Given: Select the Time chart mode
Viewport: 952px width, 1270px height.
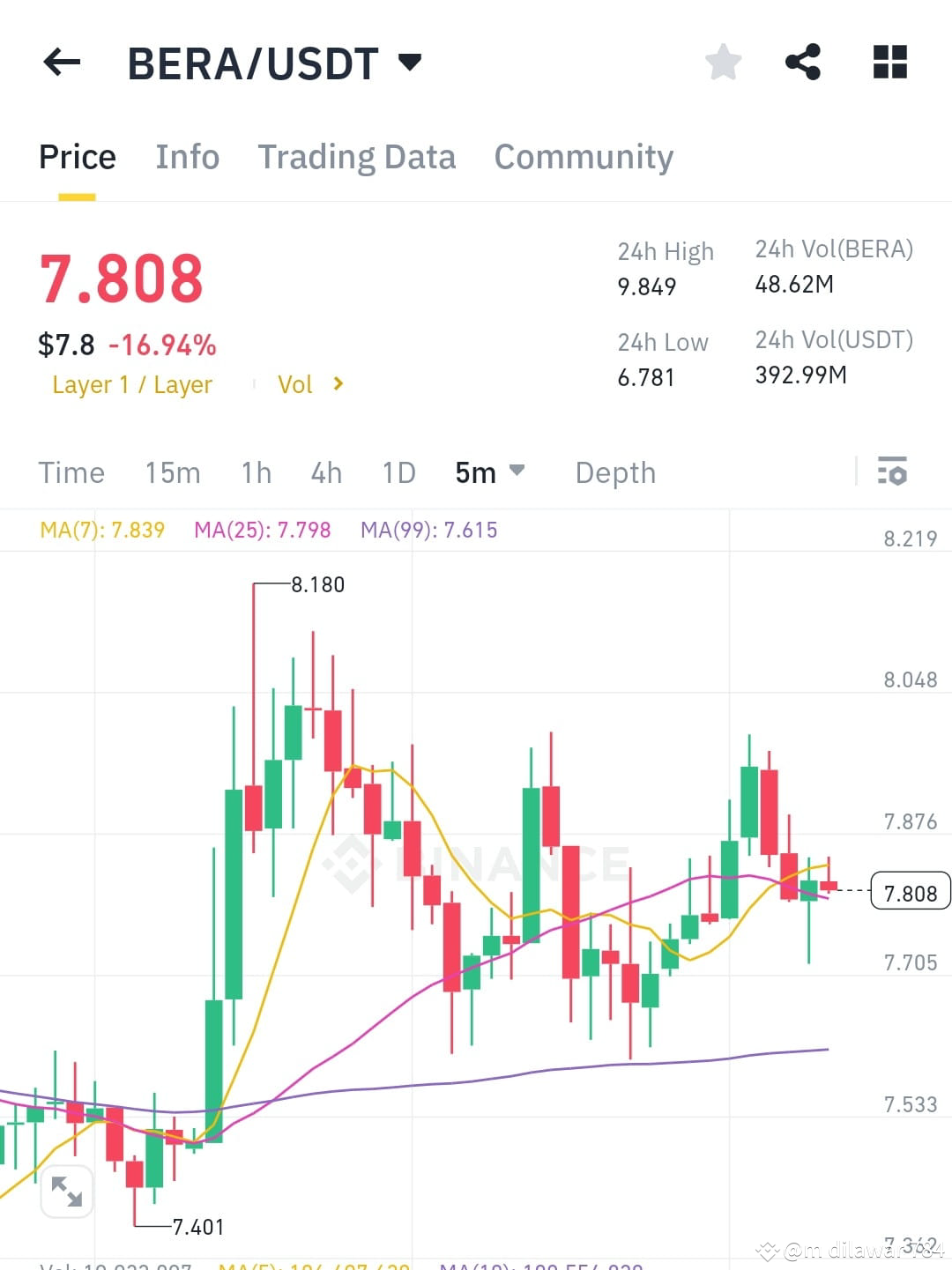Looking at the screenshot, I should click(71, 472).
